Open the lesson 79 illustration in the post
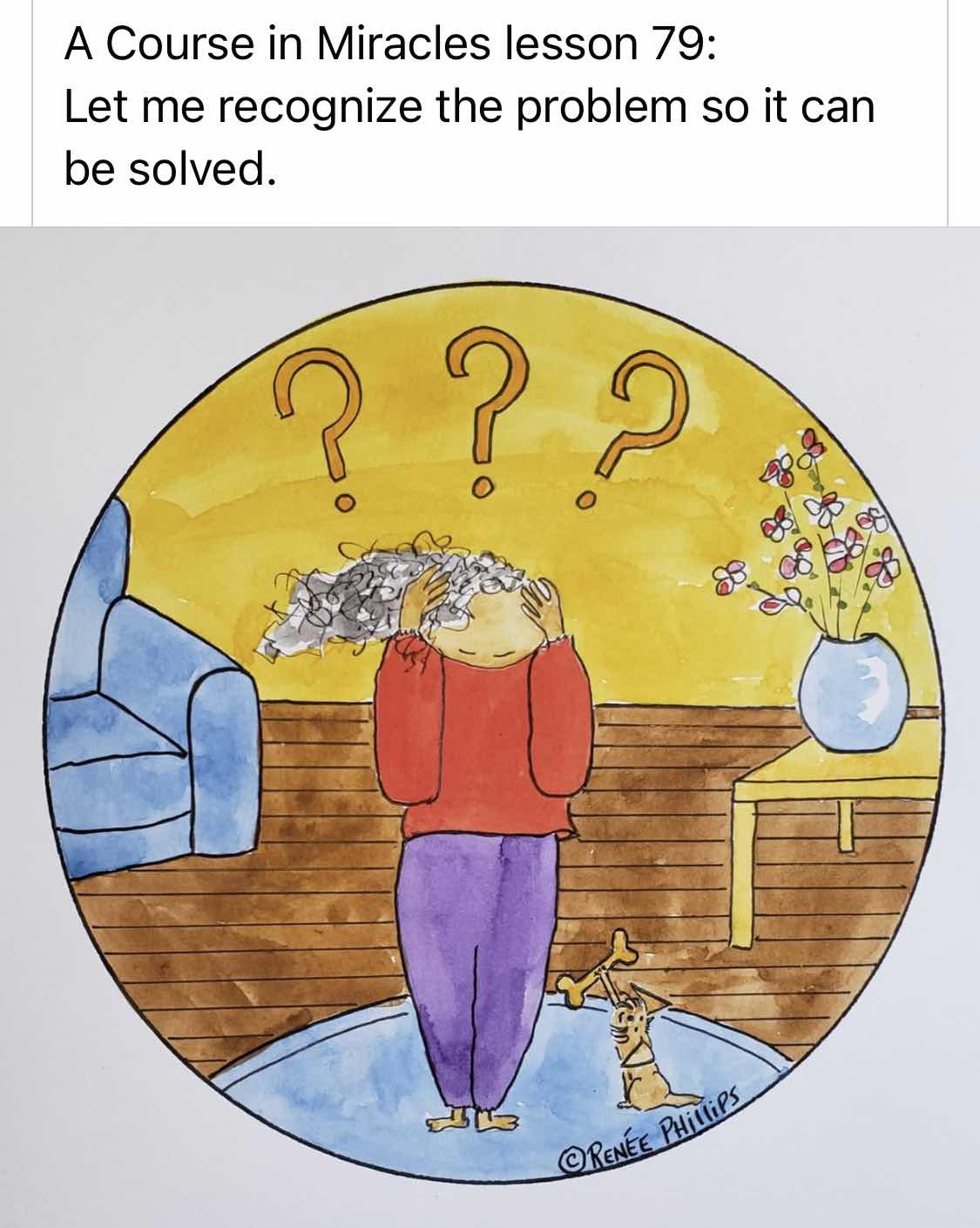Viewport: 980px width, 1228px height. pos(490,726)
